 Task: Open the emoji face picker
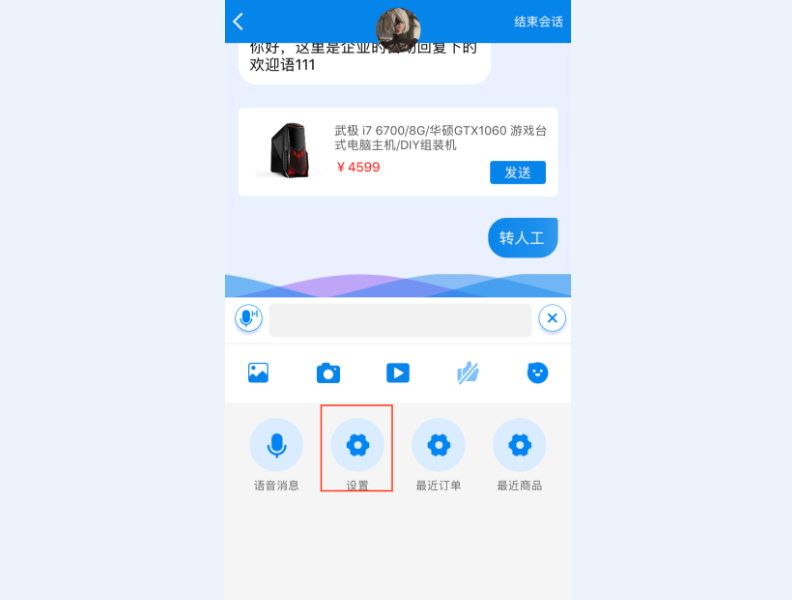coord(538,373)
